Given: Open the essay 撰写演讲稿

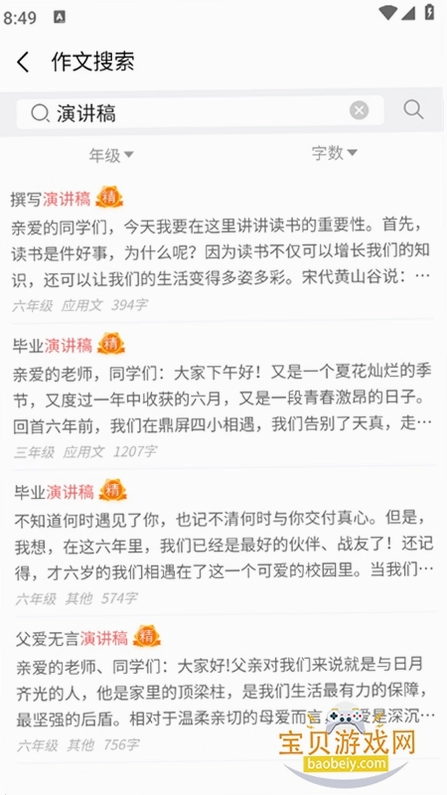Looking at the screenshot, I should click(221, 250).
